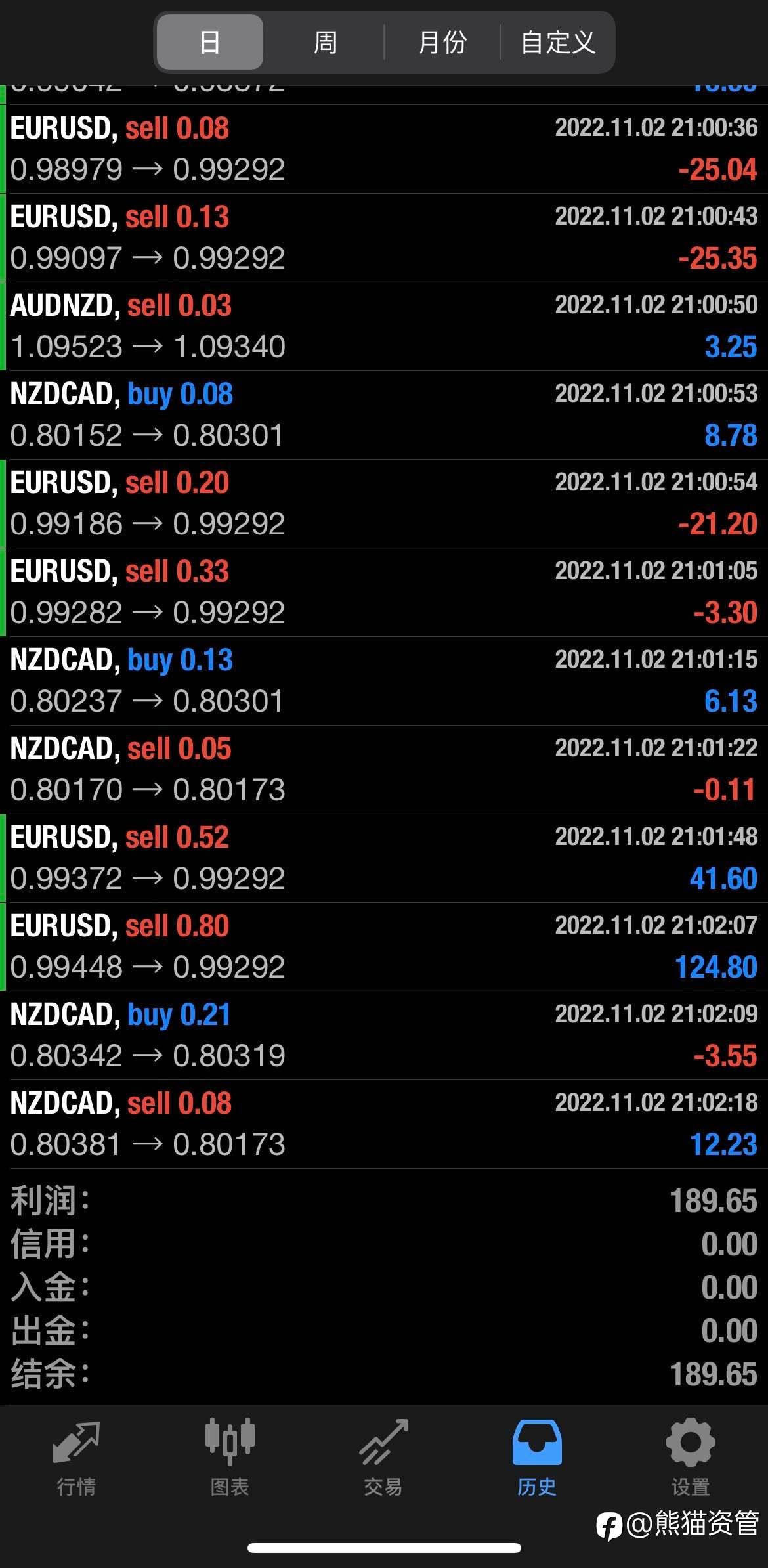View details of EURUSD sell 0.52 trade
The height and width of the screenshot is (1568, 768).
point(384,858)
